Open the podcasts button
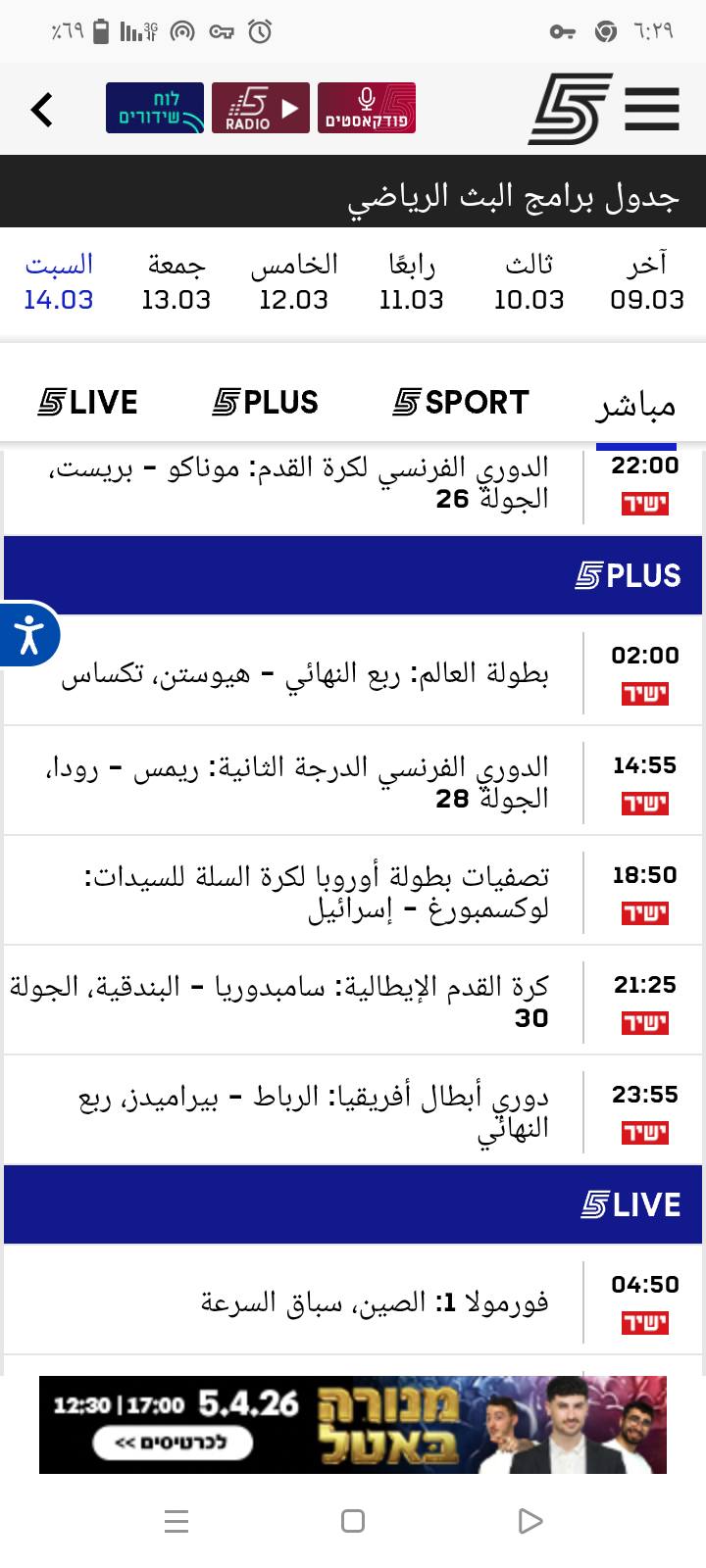Screen dimensions: 706x1568 (x=367, y=108)
